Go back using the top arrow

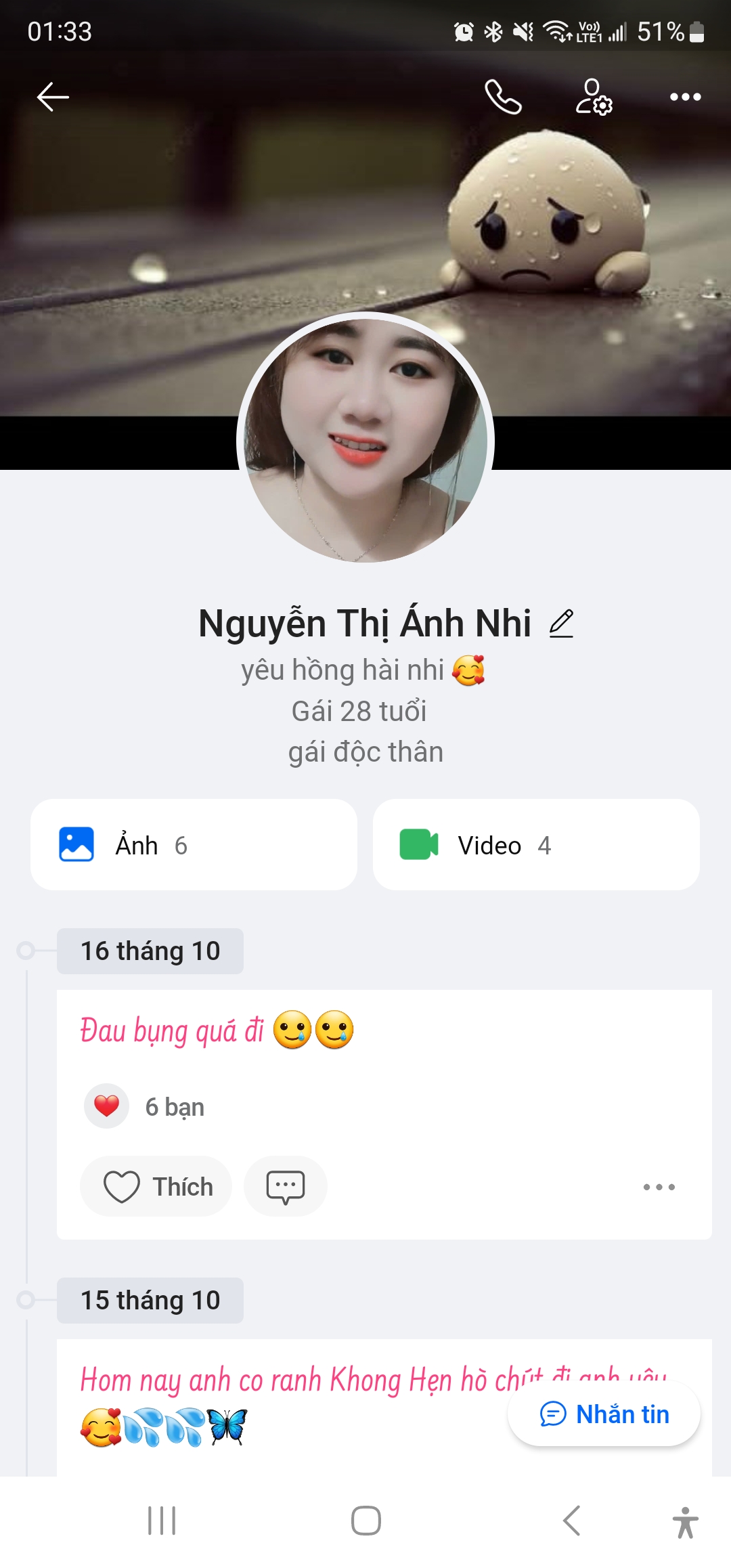(x=53, y=97)
